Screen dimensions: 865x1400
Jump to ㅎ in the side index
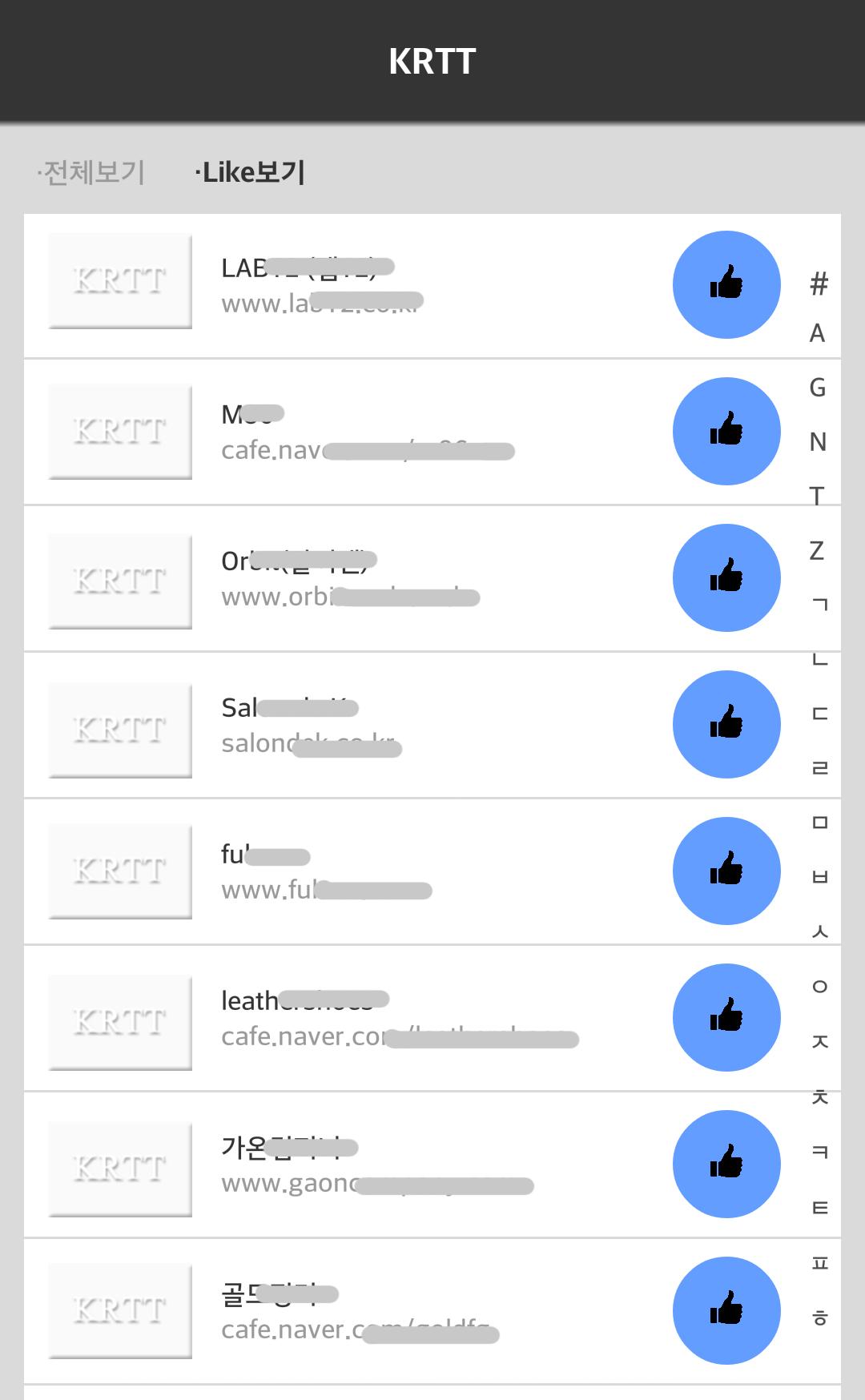click(x=819, y=1318)
